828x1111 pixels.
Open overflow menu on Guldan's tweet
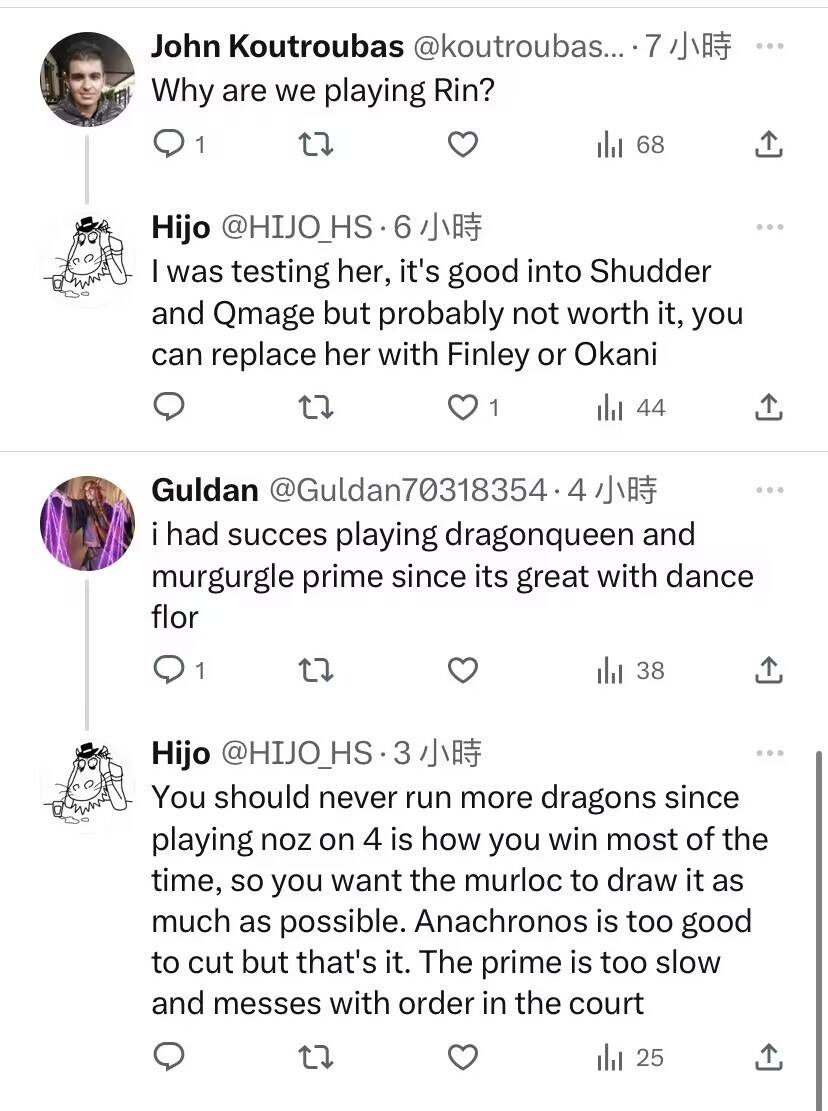[x=770, y=491]
